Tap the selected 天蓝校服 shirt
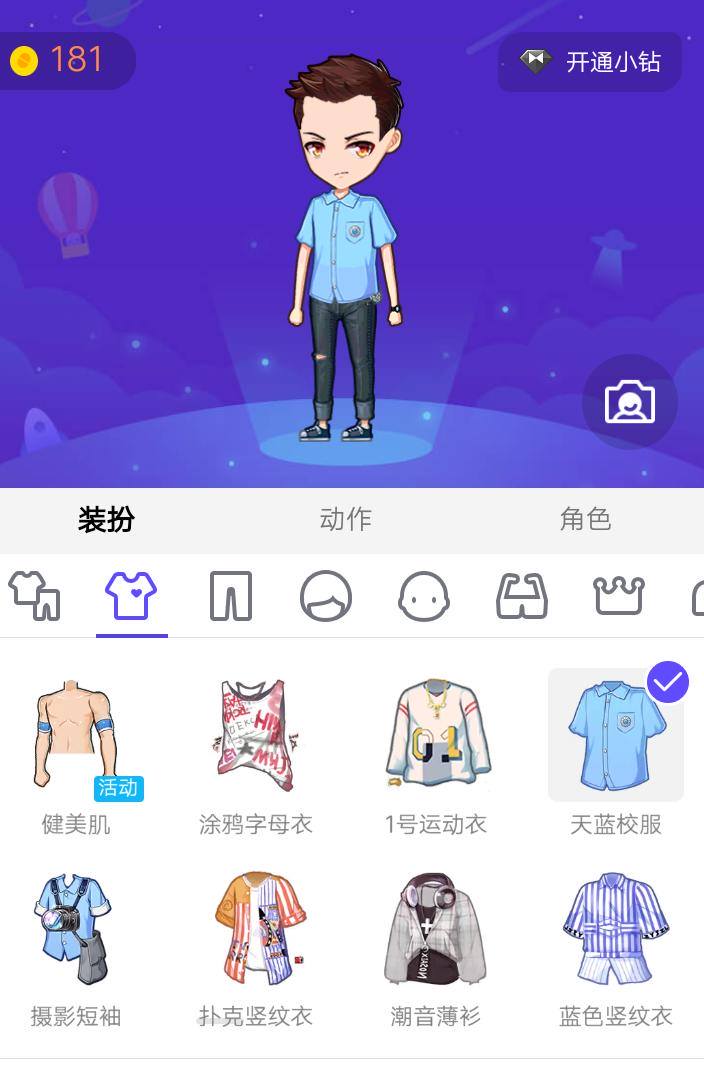This screenshot has width=704, height=1067. (615, 738)
